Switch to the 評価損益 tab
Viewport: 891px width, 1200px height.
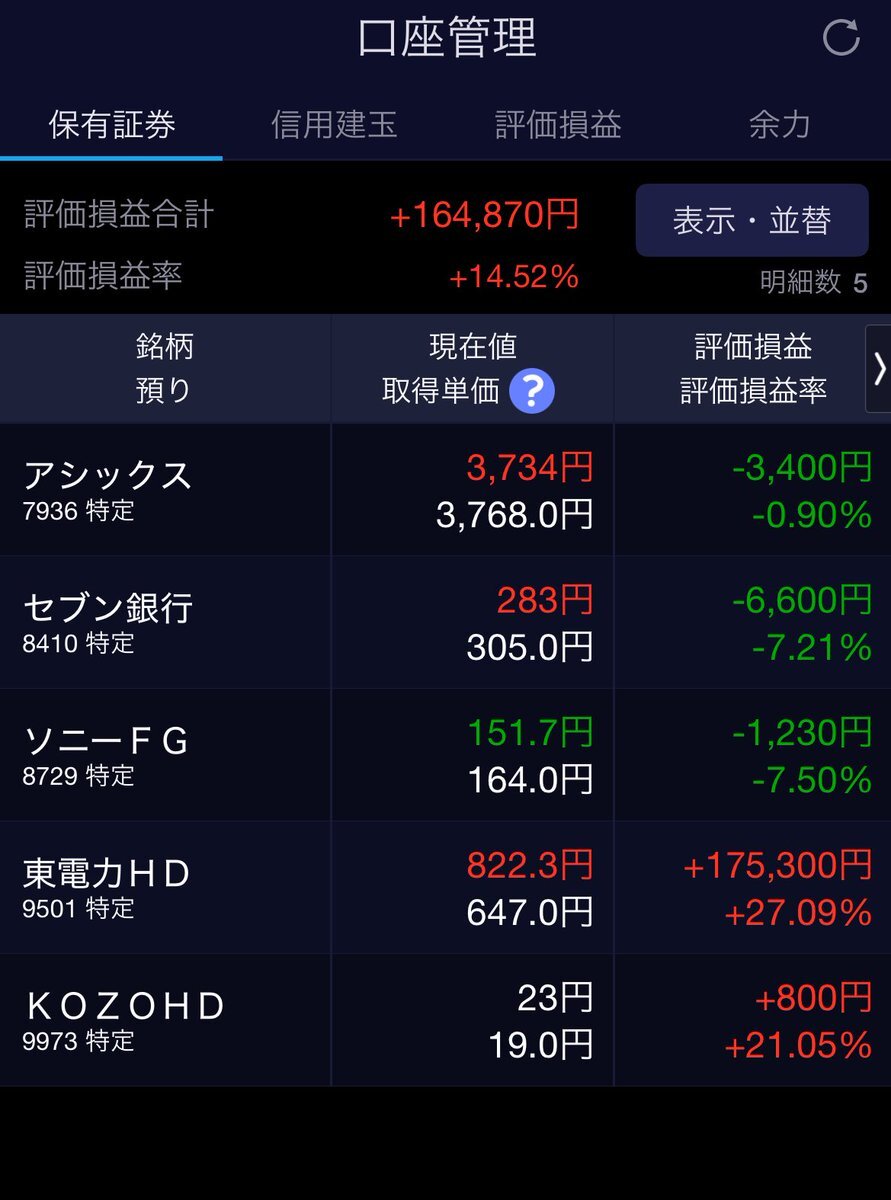(x=557, y=125)
